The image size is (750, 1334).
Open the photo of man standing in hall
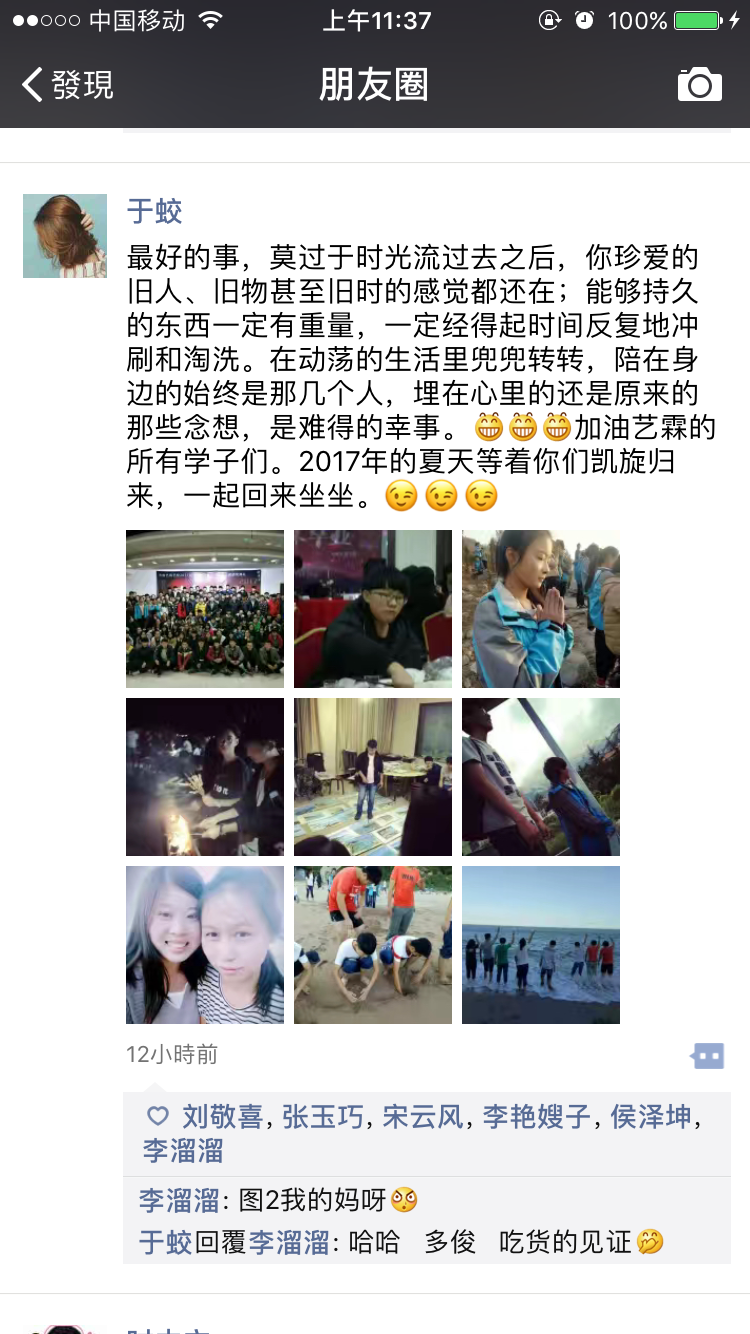tap(373, 777)
